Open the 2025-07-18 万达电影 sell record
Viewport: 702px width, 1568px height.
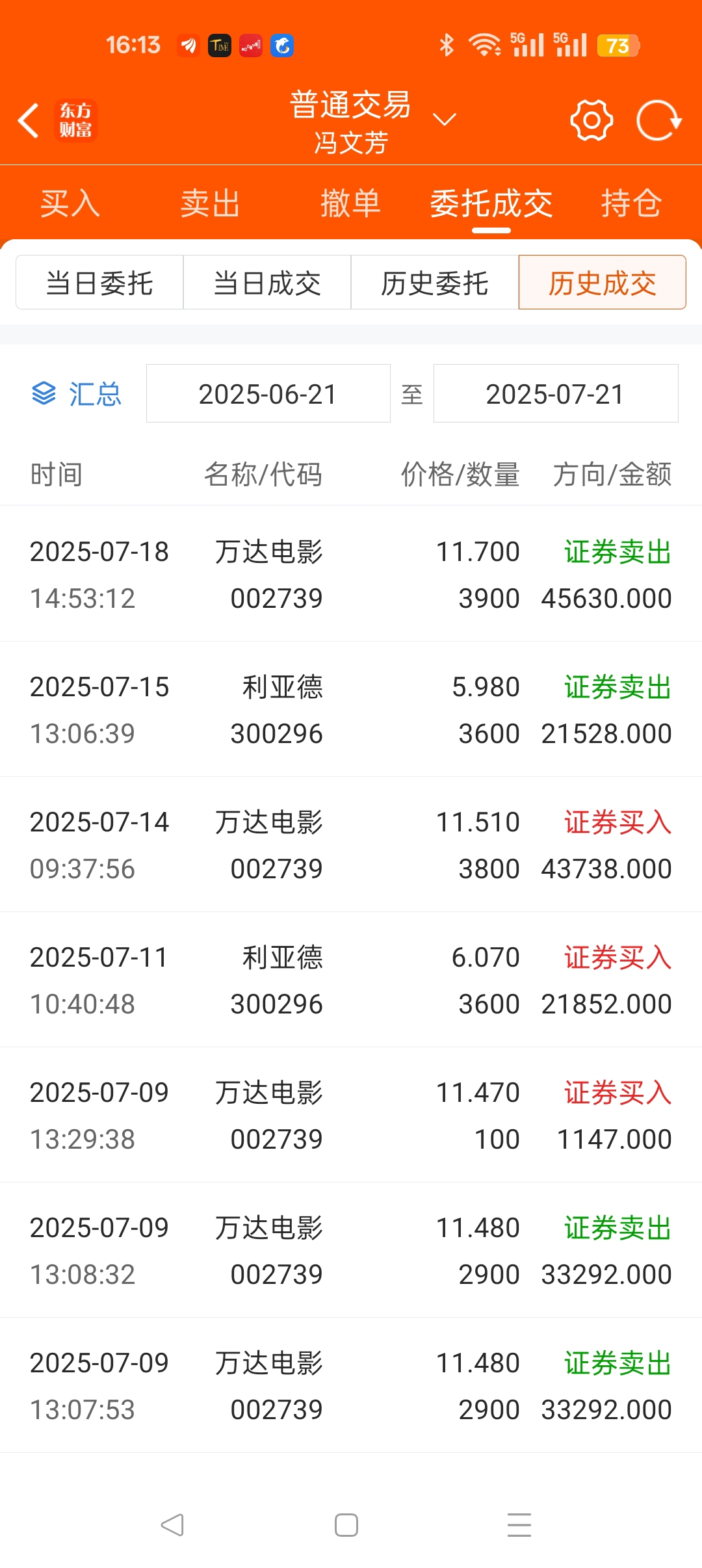point(351,574)
